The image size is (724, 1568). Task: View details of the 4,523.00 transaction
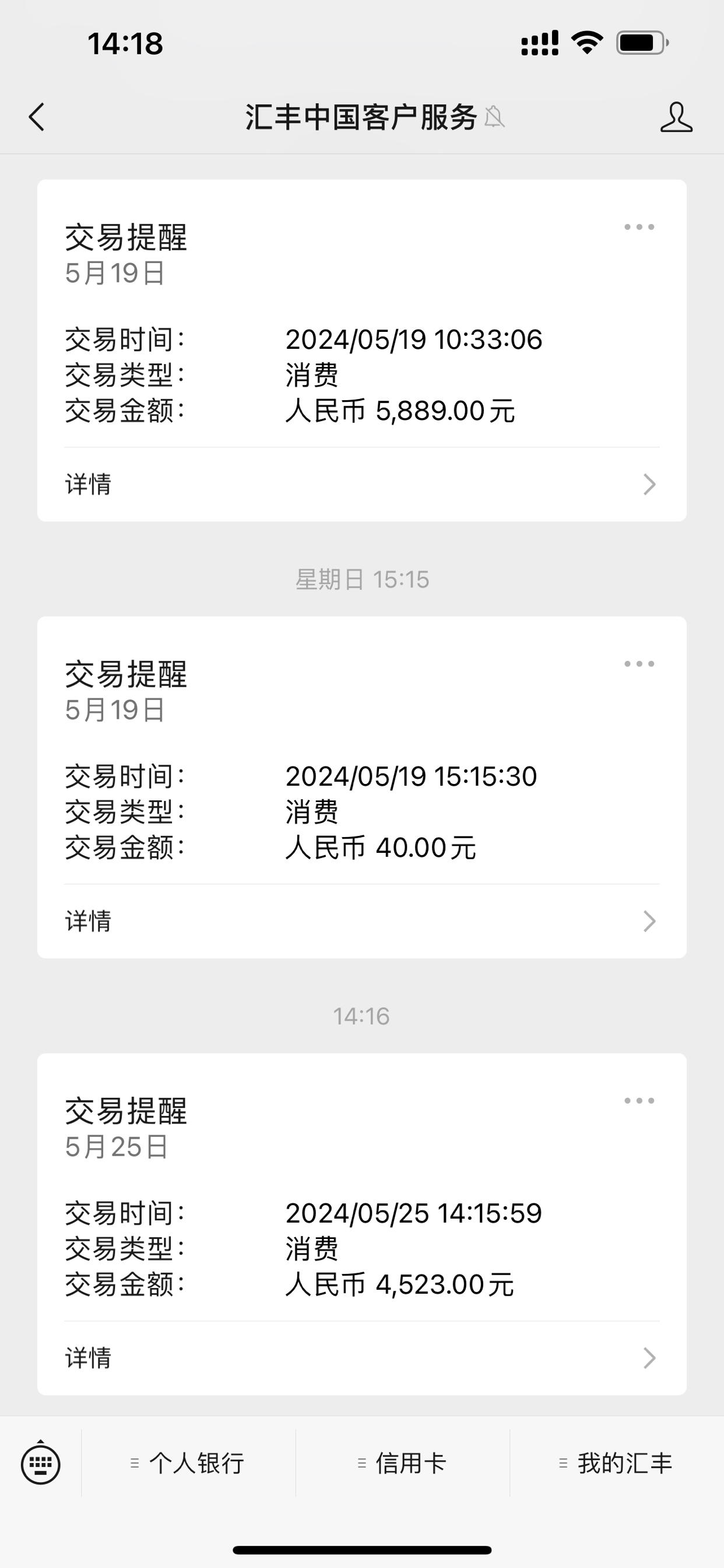click(x=362, y=1358)
